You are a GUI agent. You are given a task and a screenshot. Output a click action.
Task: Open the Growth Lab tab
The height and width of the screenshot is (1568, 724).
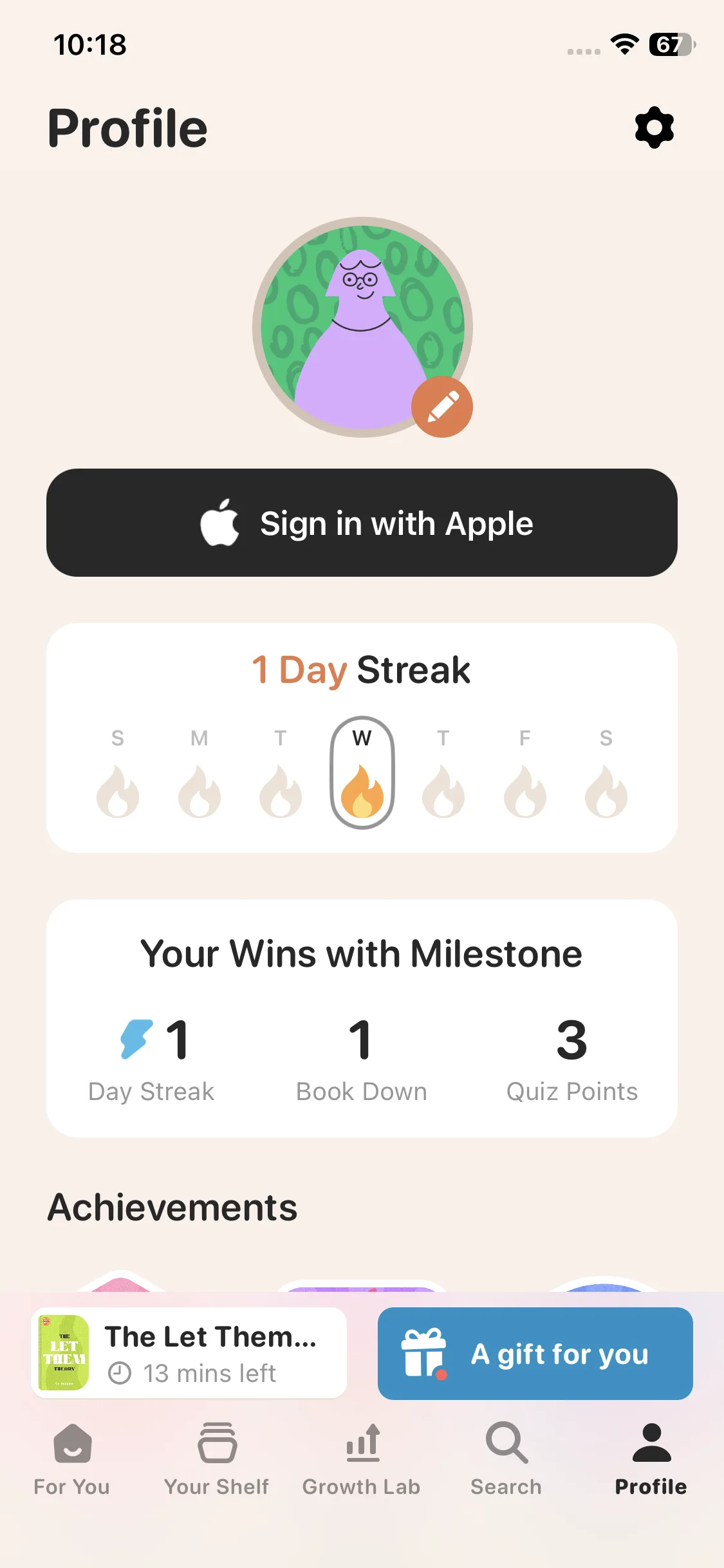tap(362, 1459)
